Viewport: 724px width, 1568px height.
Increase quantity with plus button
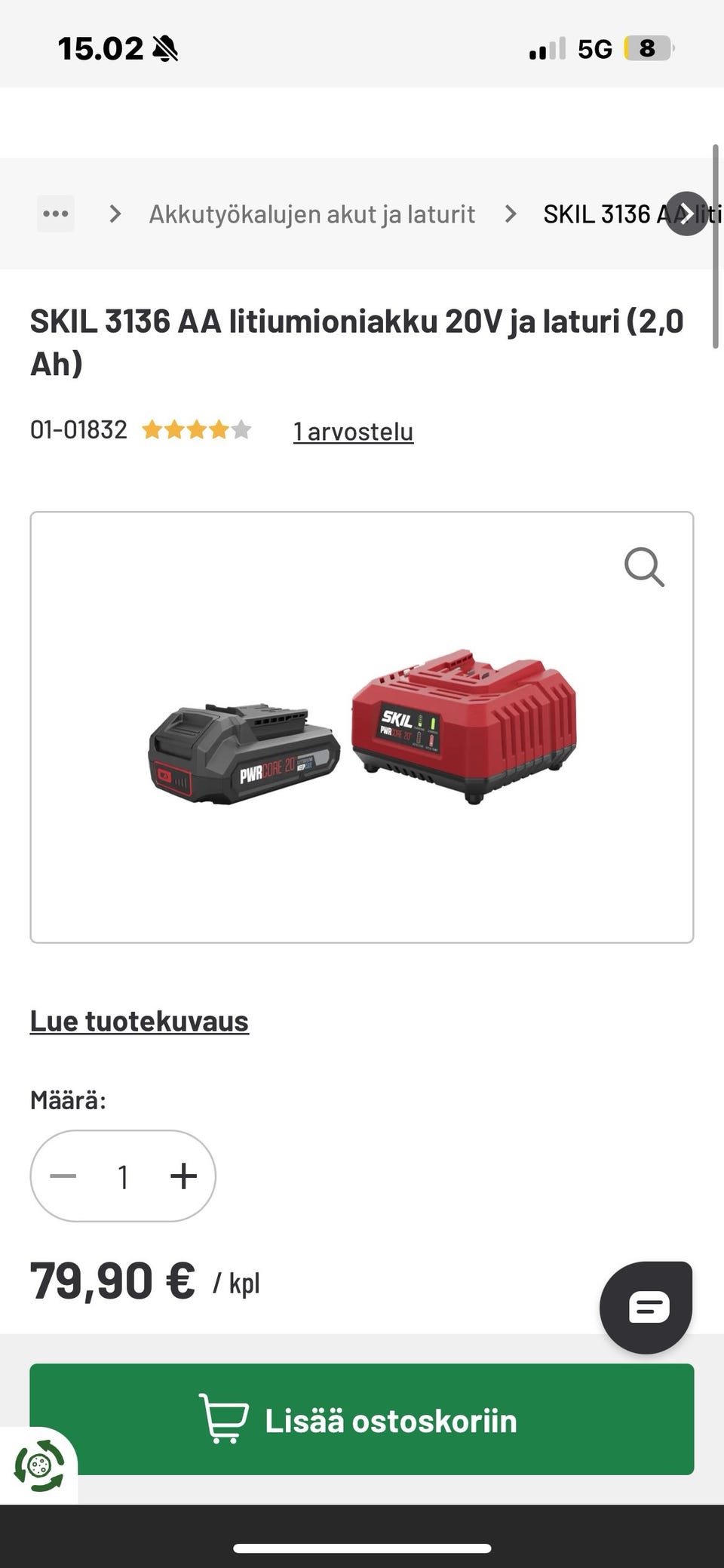[183, 1176]
